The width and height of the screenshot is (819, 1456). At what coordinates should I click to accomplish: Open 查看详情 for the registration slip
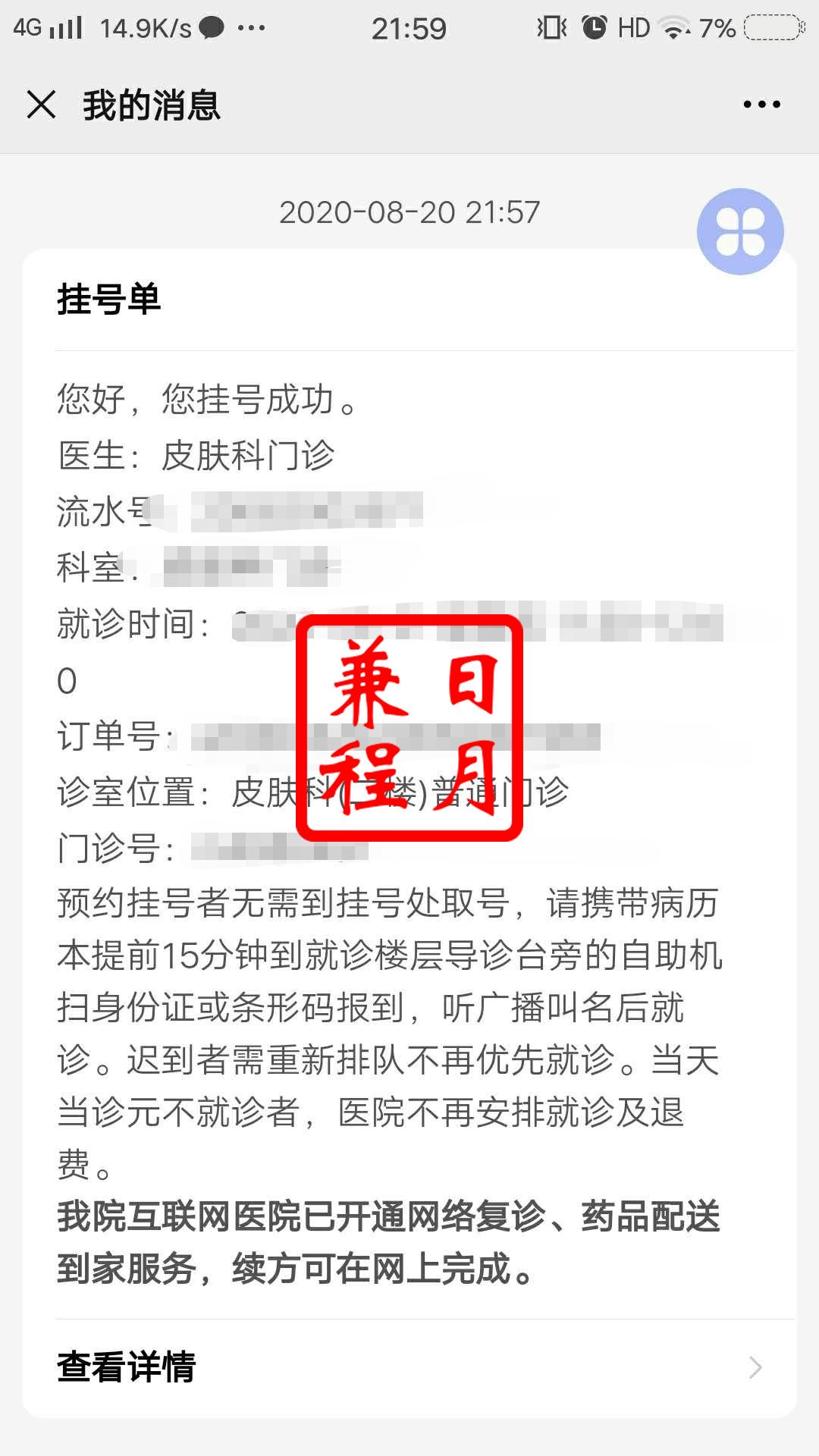(409, 1367)
